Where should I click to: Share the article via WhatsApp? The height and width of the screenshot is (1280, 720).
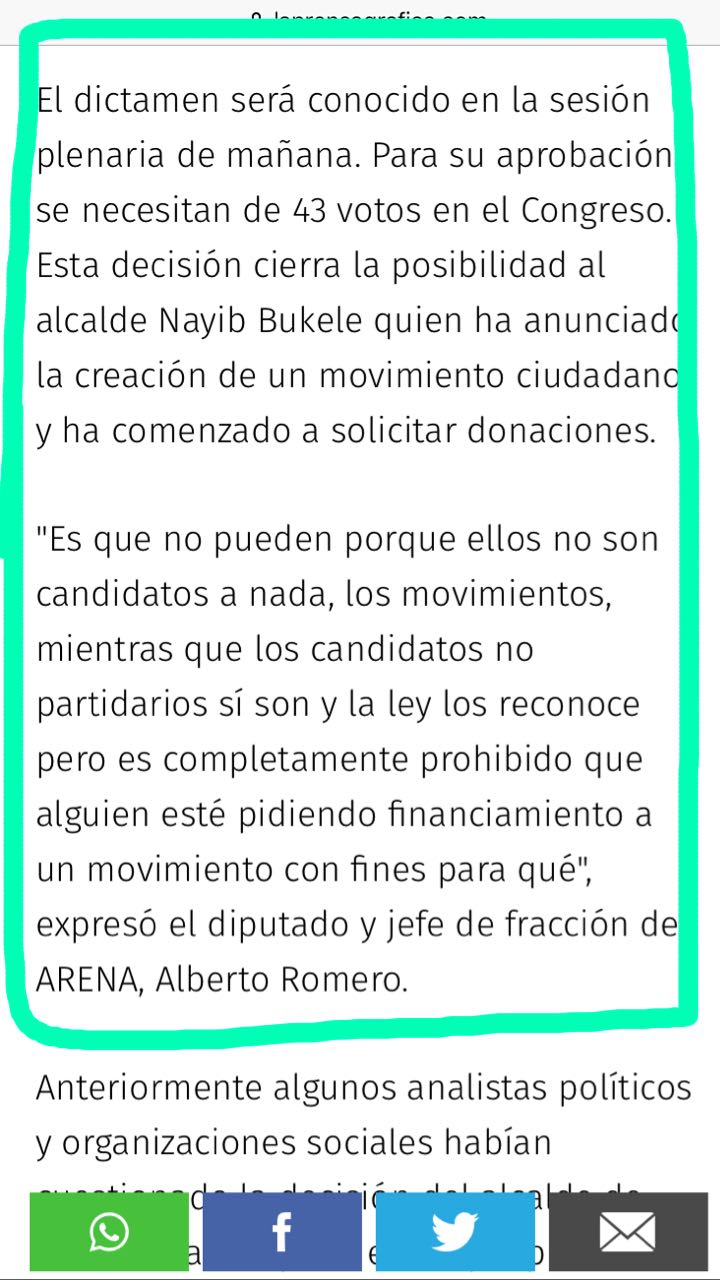108,1232
